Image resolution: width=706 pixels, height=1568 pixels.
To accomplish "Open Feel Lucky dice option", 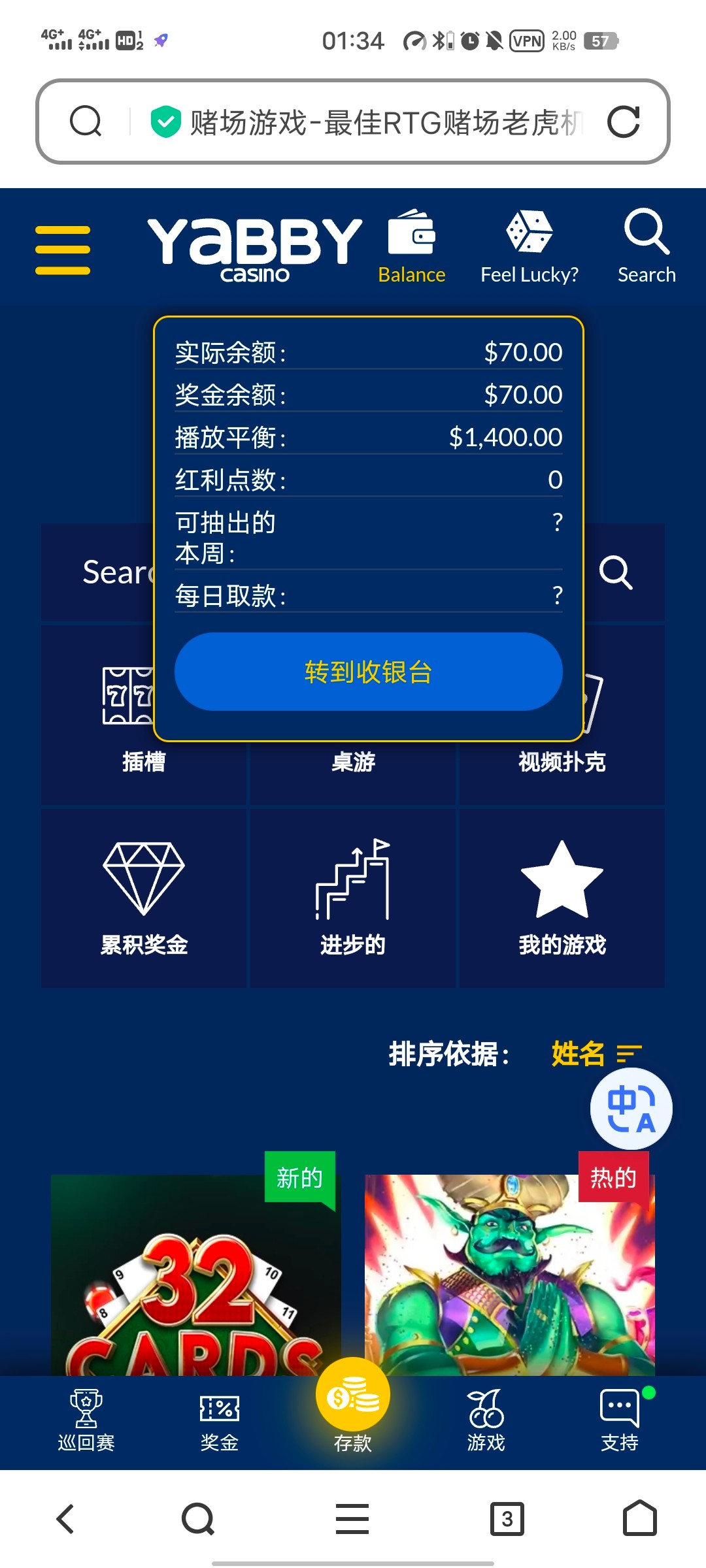I will pos(529,246).
